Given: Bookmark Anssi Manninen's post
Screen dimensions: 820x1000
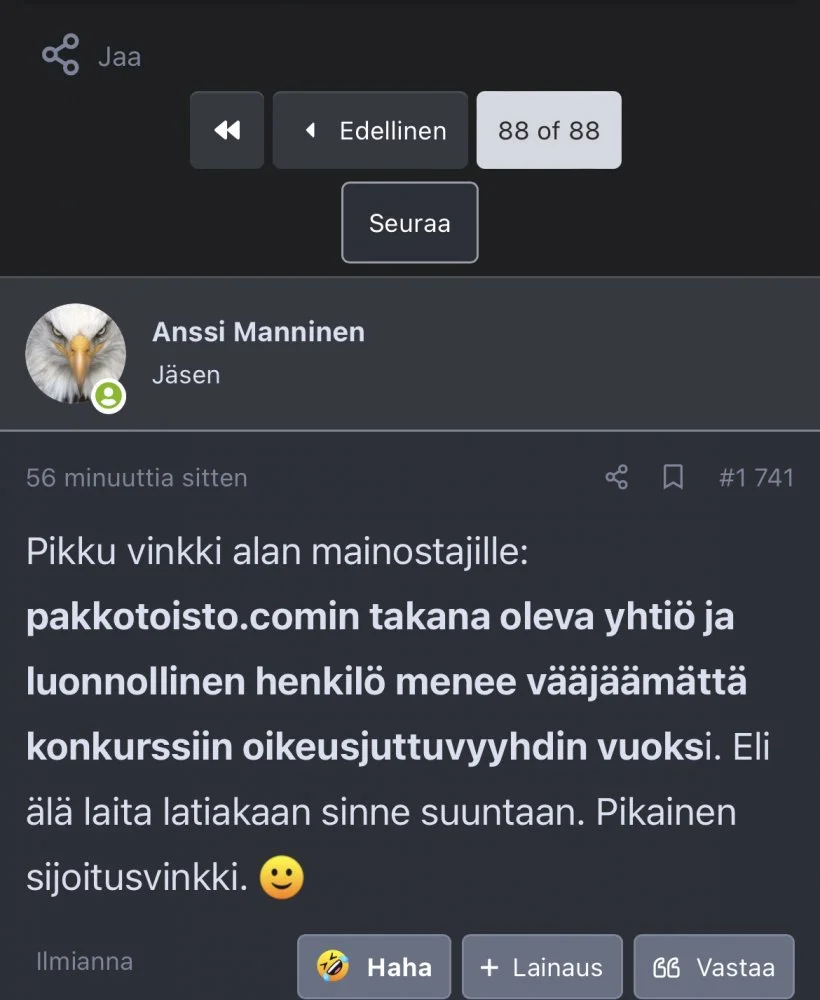Looking at the screenshot, I should pos(673,478).
